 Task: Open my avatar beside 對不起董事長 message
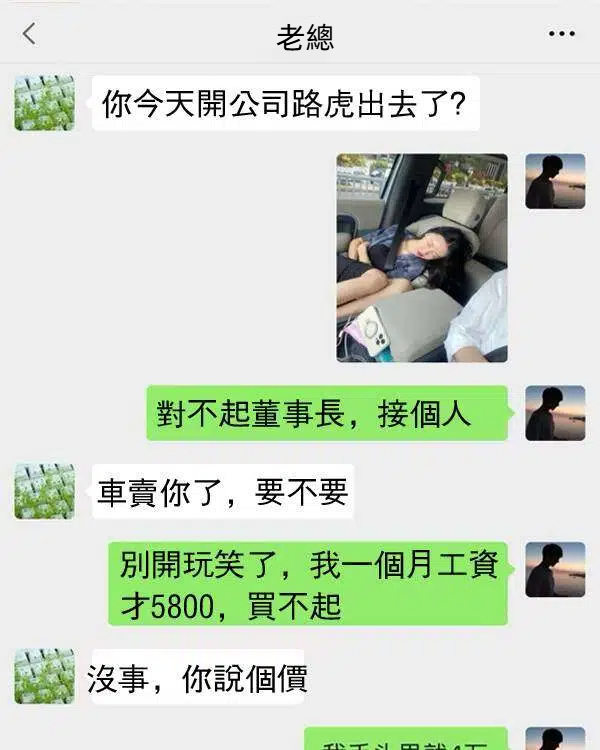[x=555, y=413]
